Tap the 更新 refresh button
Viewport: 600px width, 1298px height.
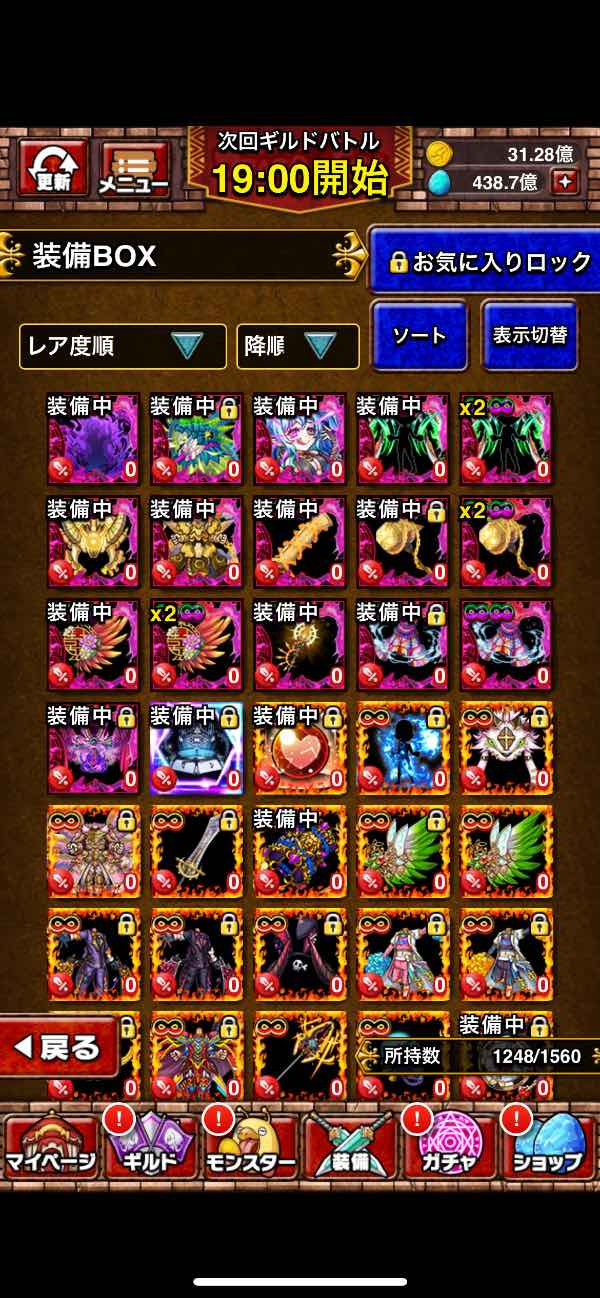[x=53, y=168]
